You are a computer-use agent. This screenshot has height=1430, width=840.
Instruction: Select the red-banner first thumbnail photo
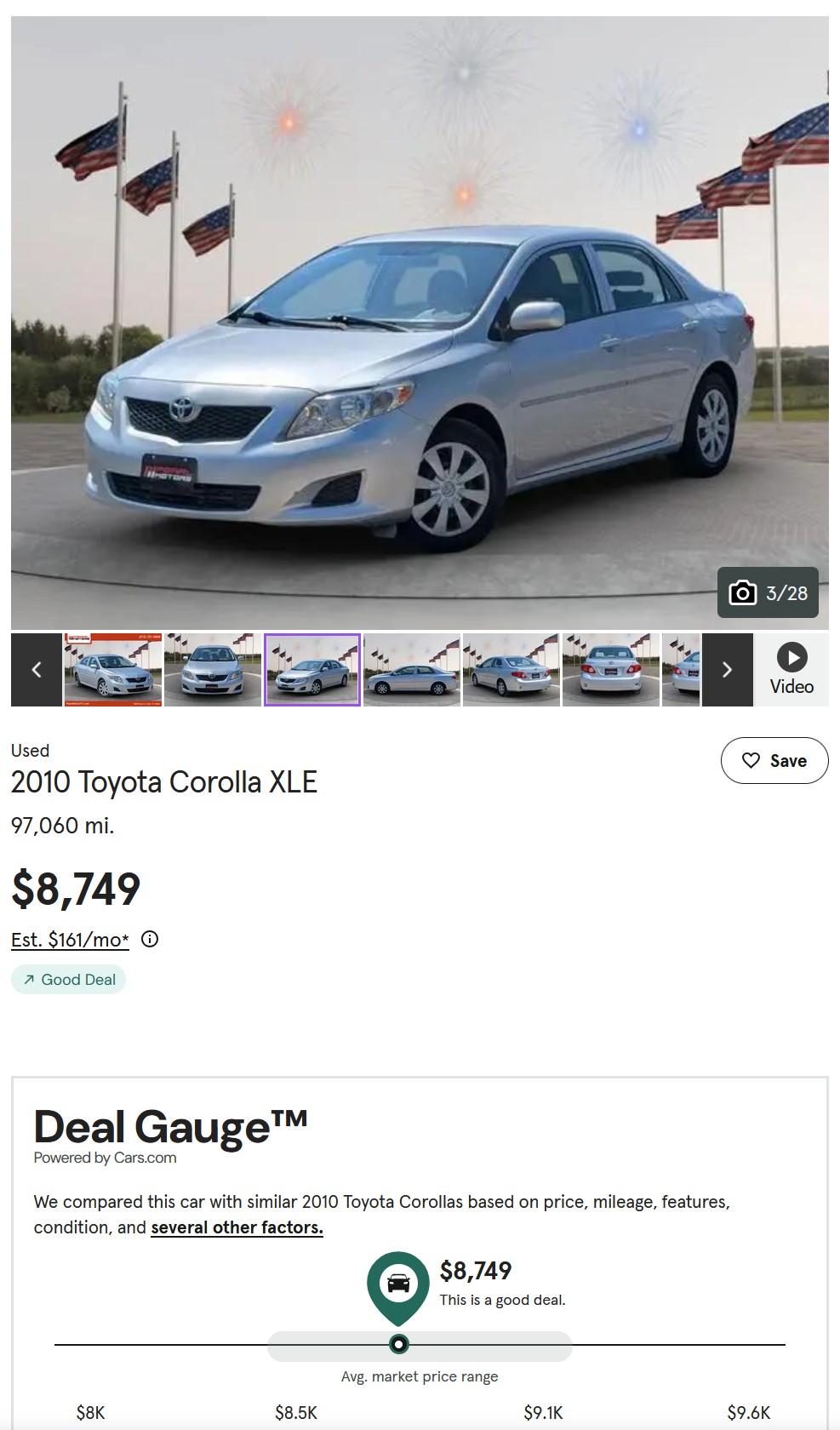pos(113,670)
